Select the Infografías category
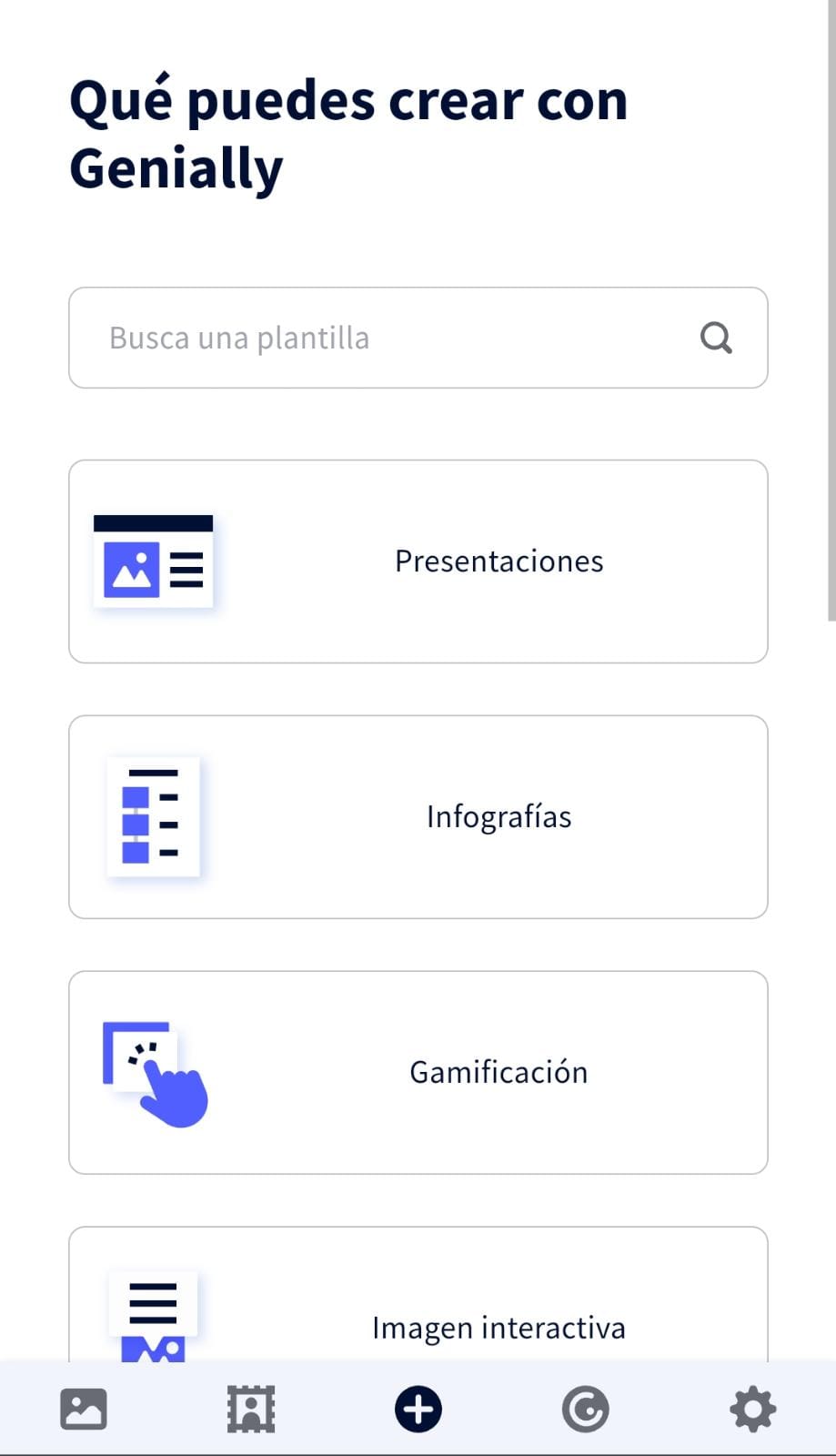836x1456 pixels. tap(418, 817)
